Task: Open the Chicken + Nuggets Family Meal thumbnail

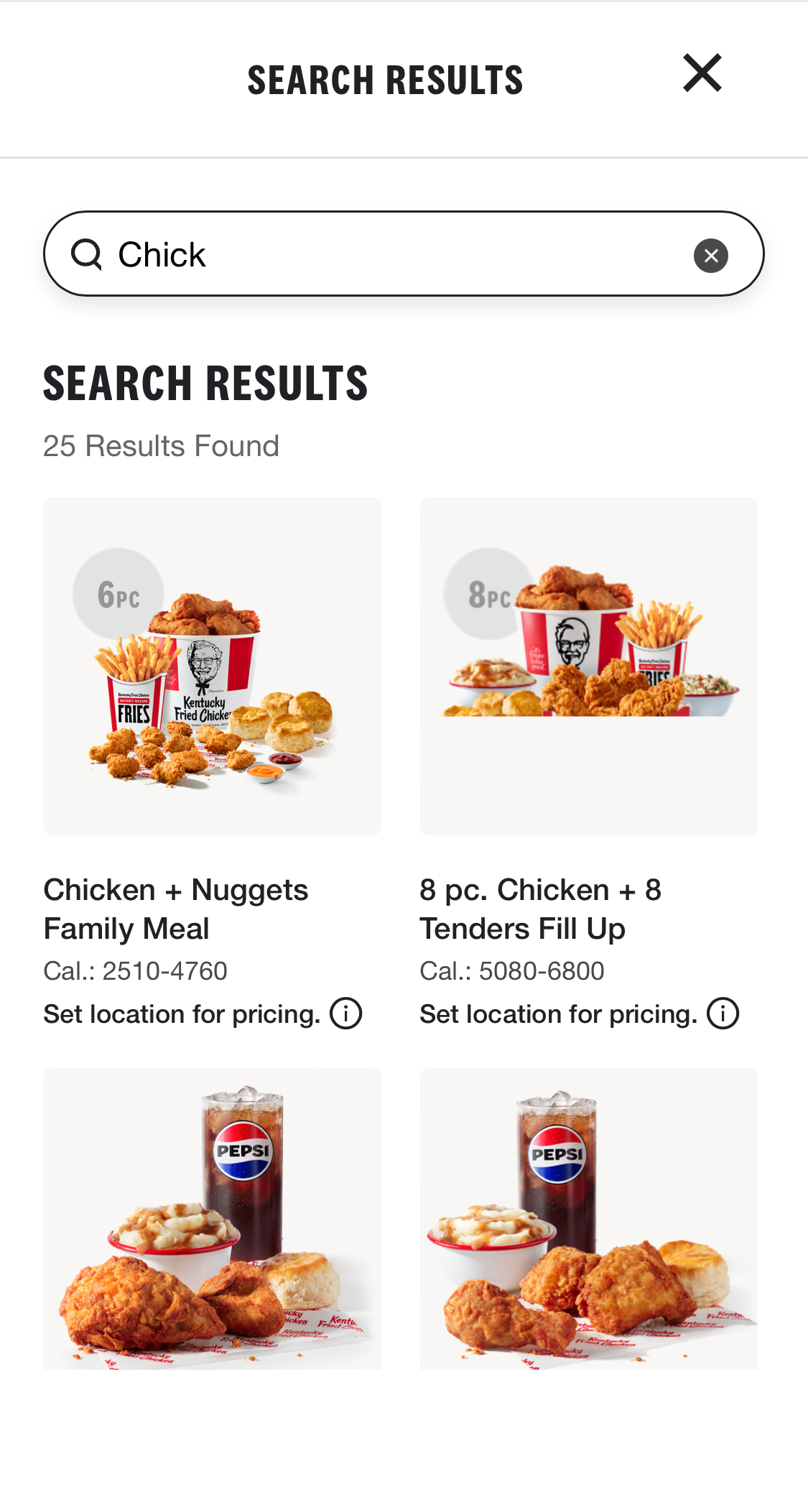Action: tap(213, 666)
